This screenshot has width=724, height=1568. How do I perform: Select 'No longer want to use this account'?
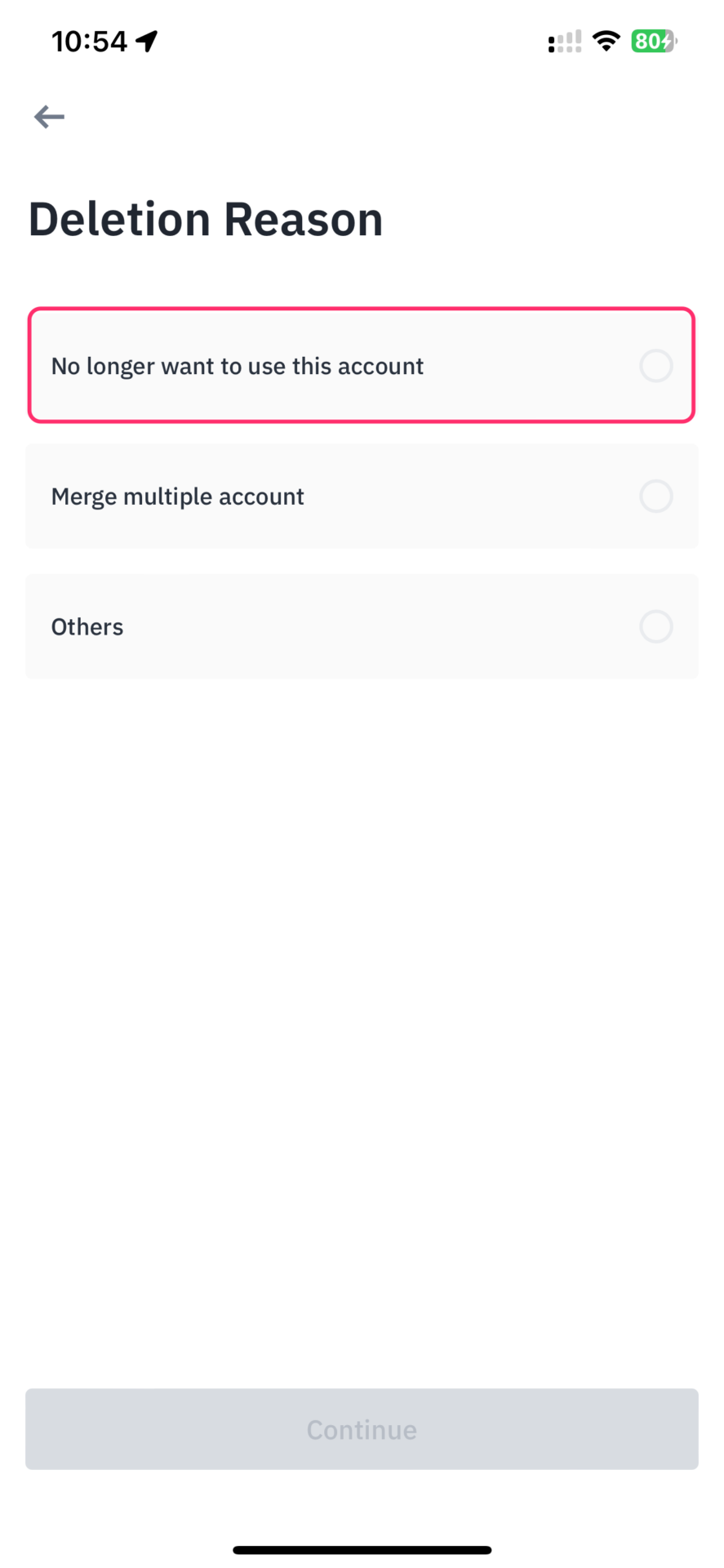click(362, 365)
